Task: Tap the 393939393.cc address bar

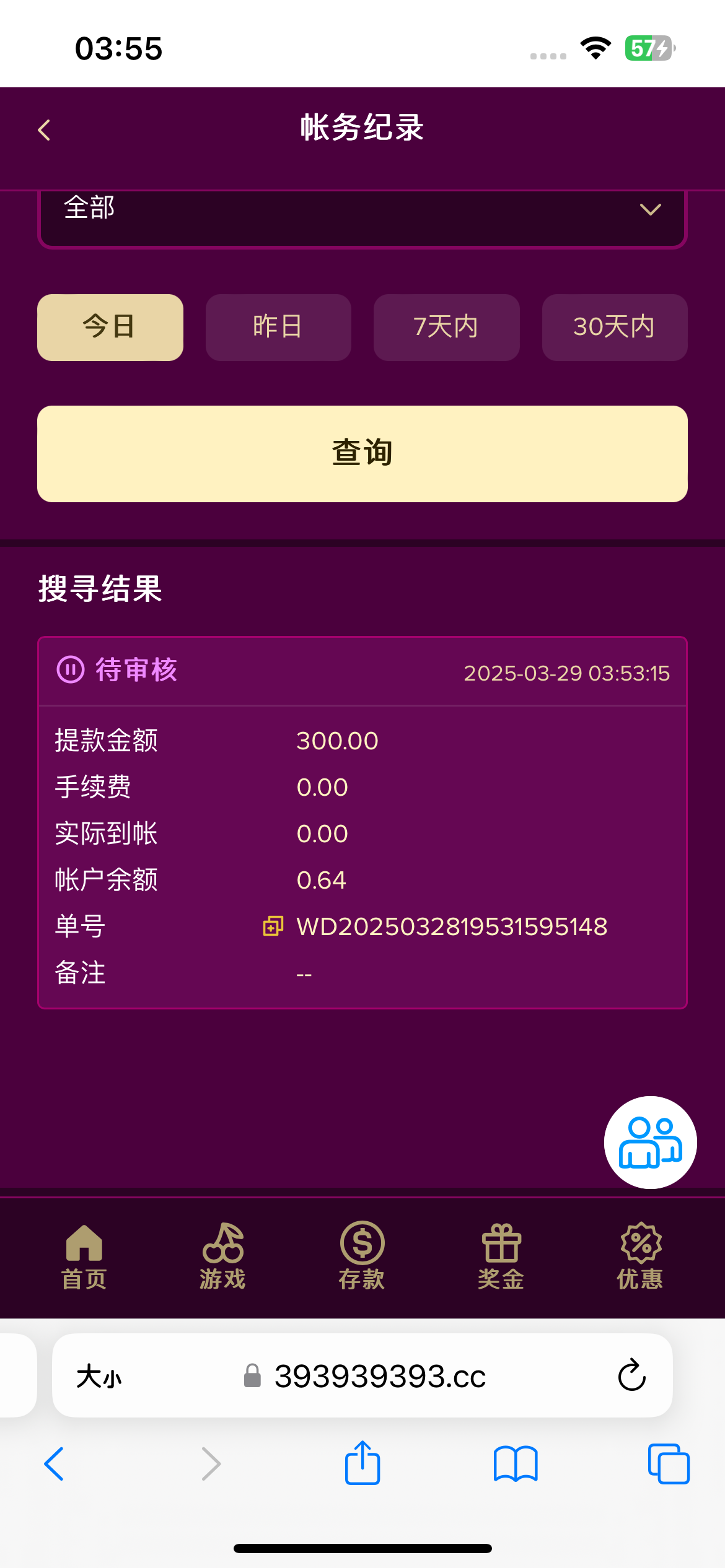Action: [x=379, y=1376]
